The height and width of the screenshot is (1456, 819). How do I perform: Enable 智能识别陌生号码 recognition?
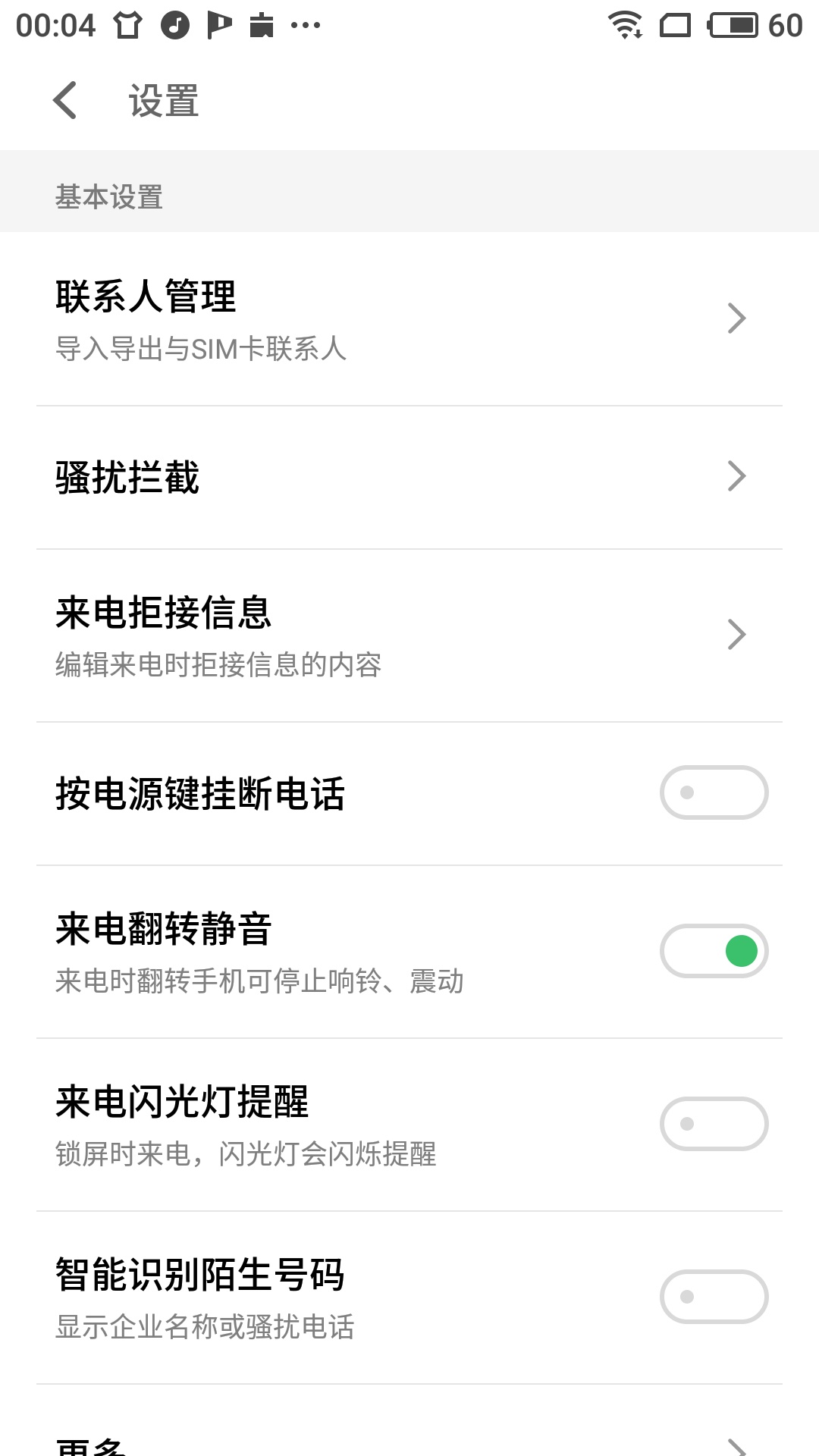(x=714, y=1297)
